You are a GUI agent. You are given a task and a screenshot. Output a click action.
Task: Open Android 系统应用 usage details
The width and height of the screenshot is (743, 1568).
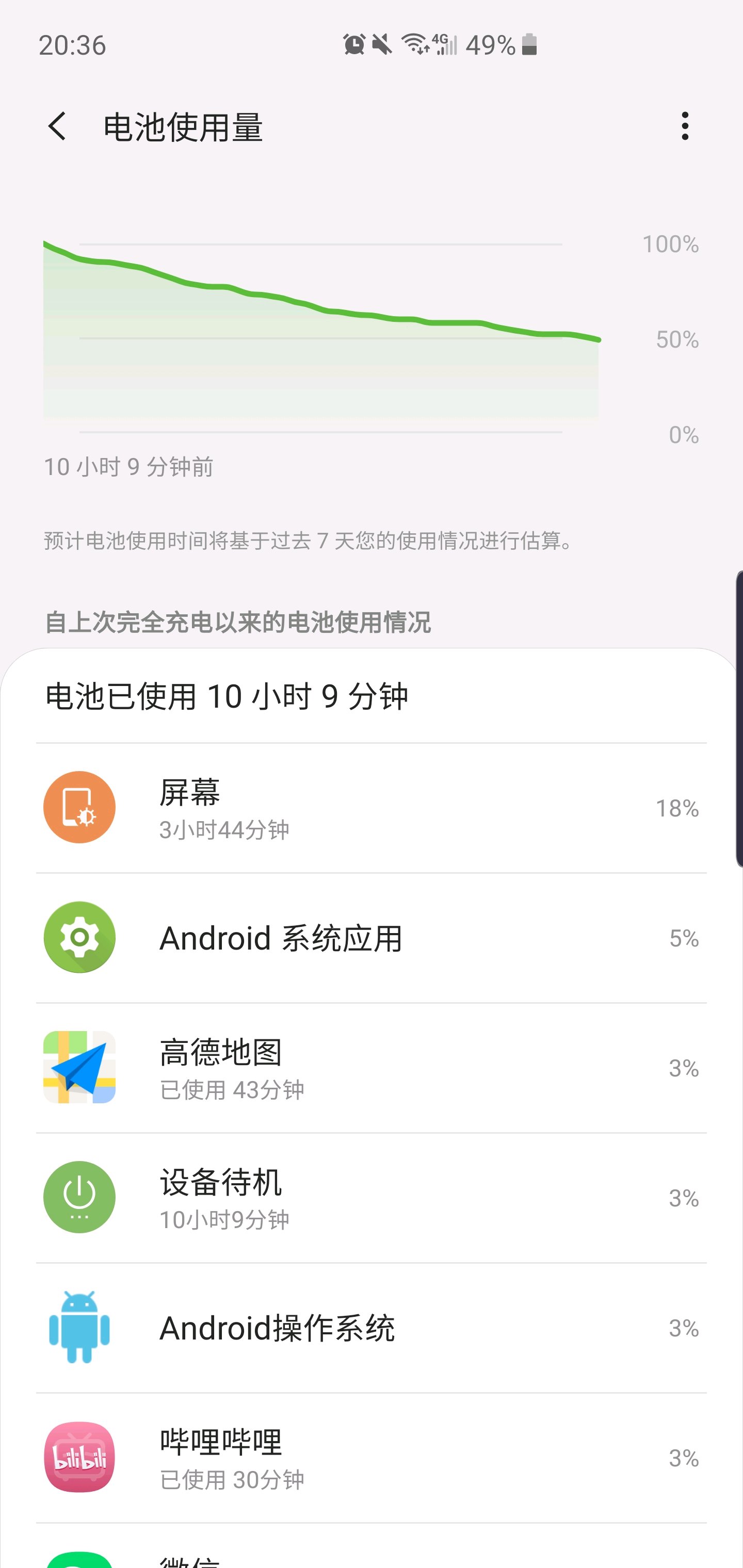point(372,938)
